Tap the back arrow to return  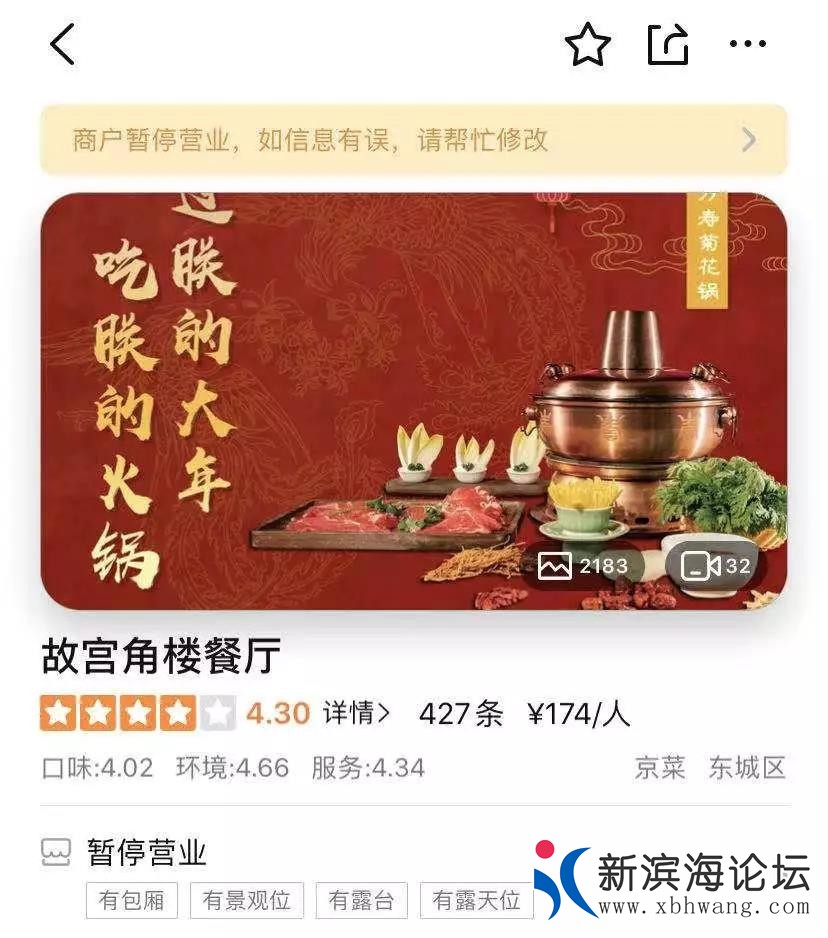pos(62,44)
